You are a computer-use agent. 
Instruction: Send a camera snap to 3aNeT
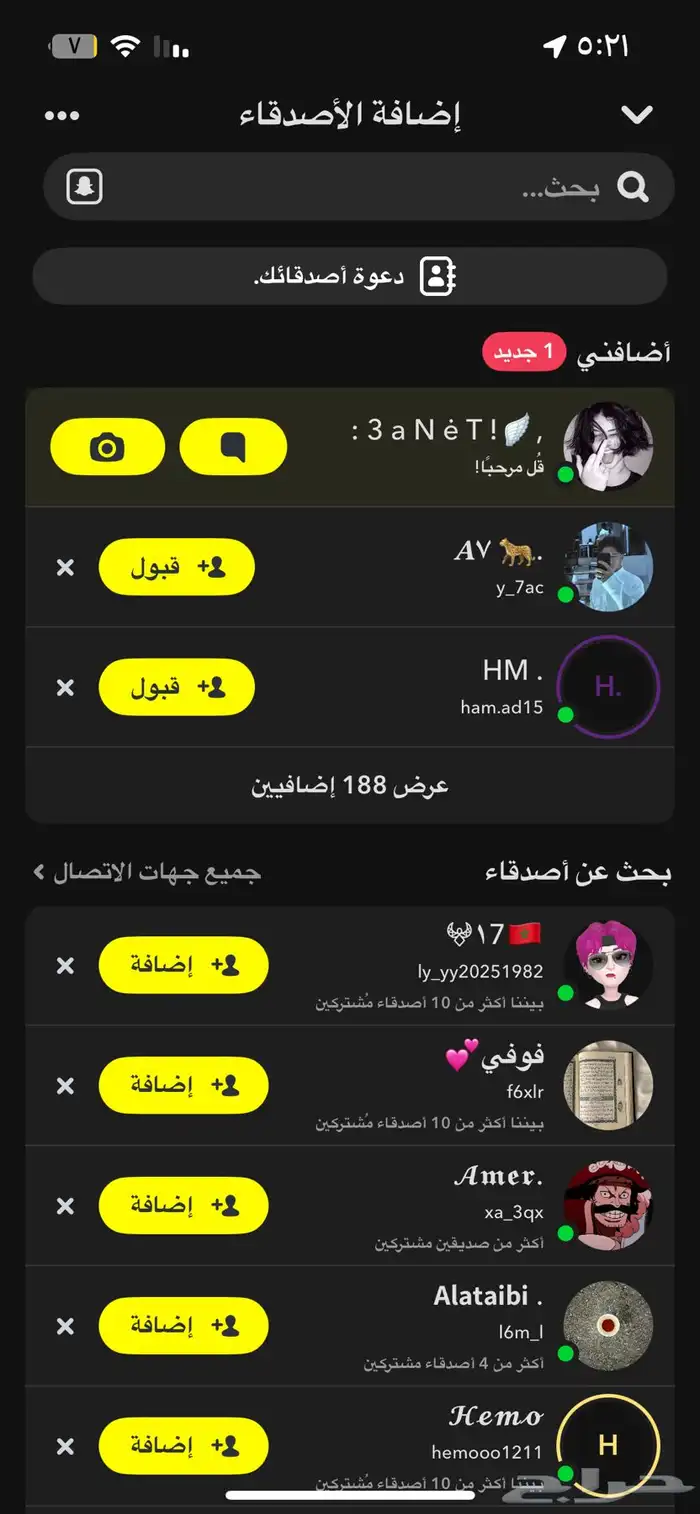click(x=107, y=446)
